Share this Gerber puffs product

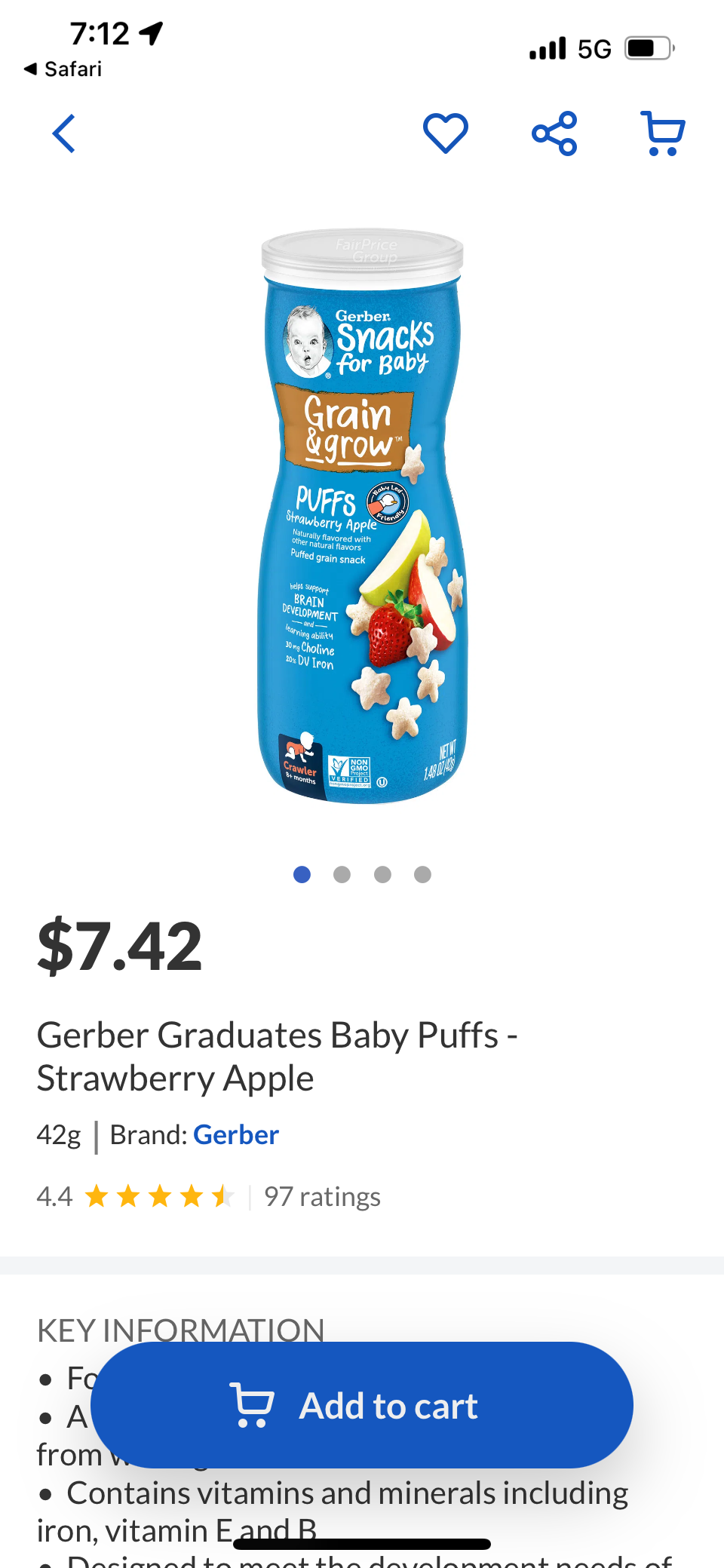pos(554,133)
